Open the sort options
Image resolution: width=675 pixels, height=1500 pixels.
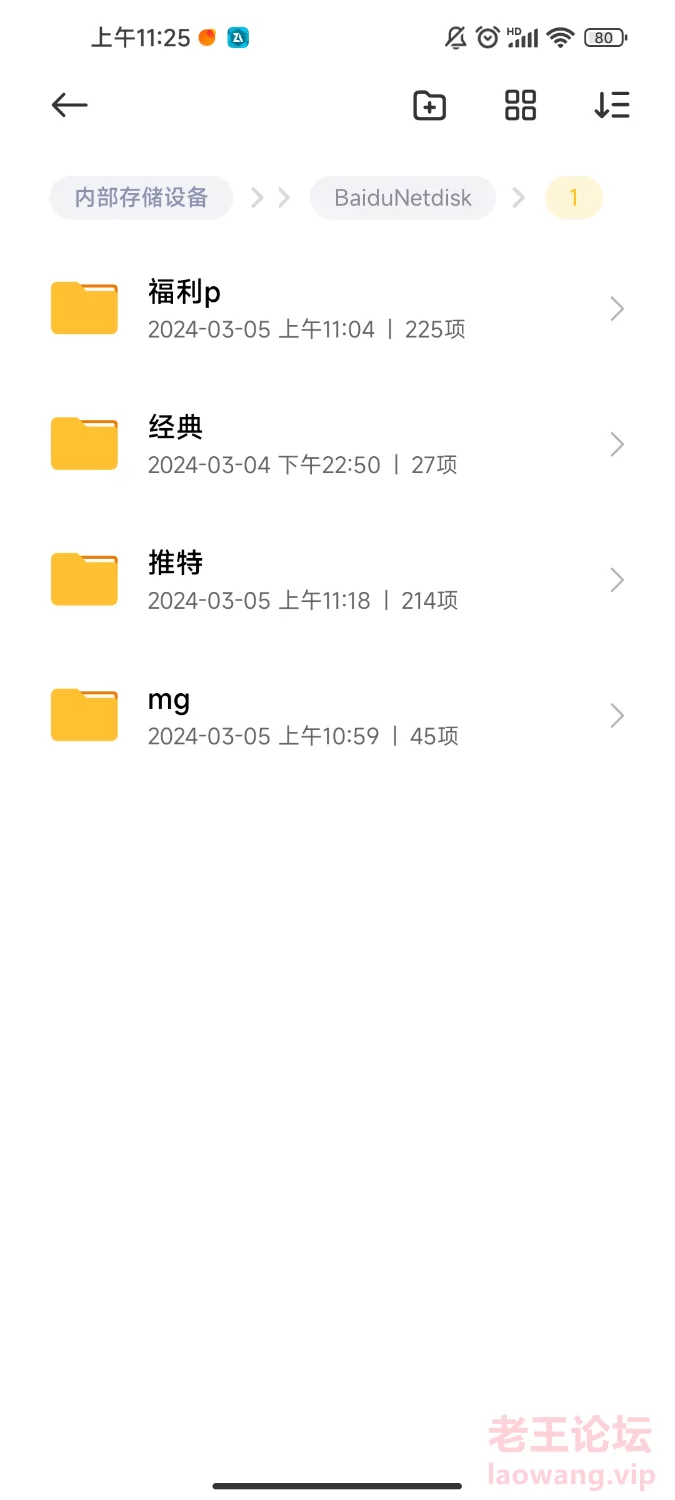pos(611,105)
